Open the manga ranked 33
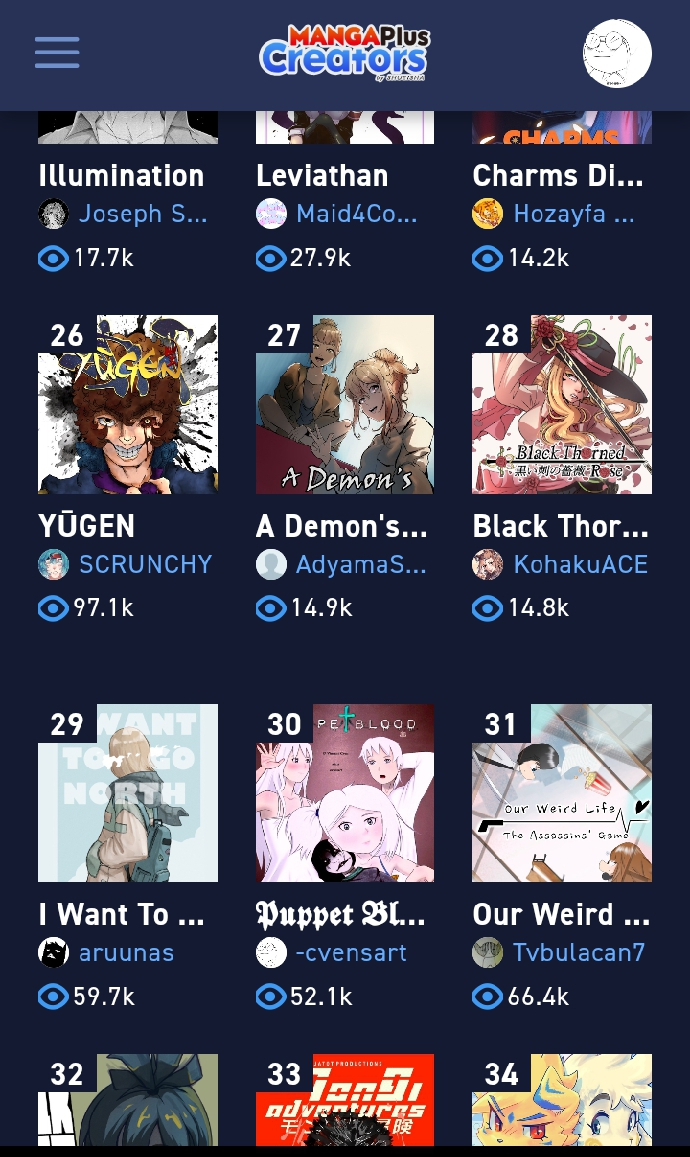 345,1100
